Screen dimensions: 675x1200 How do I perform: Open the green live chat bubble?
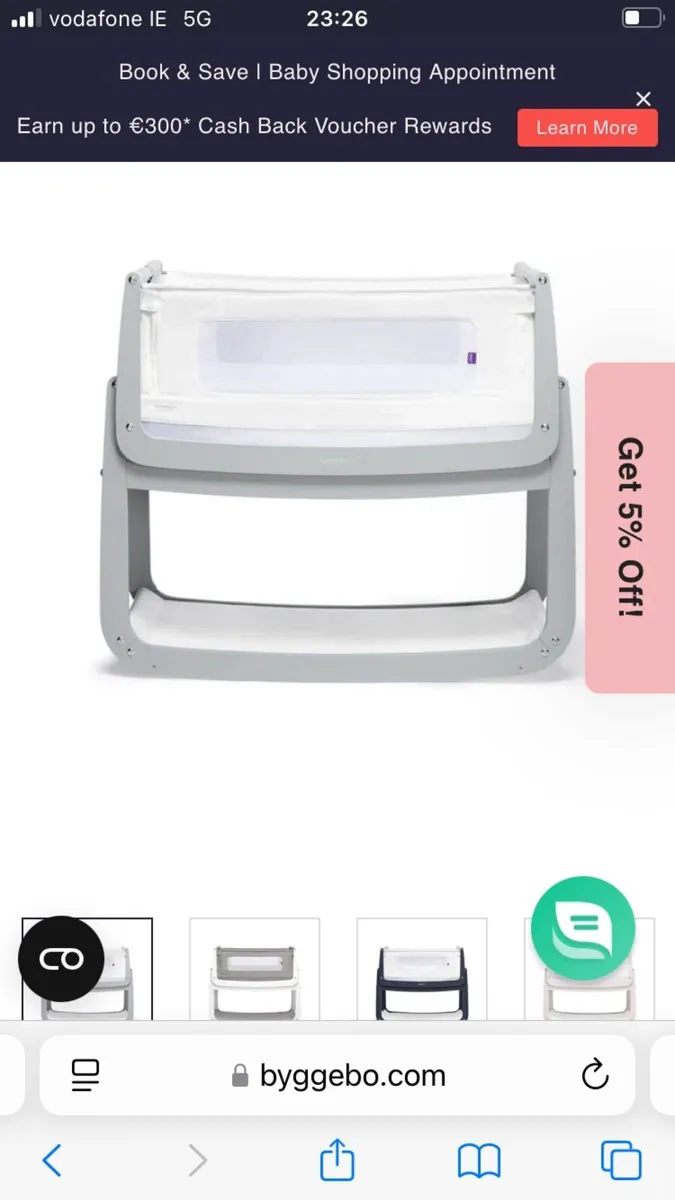(x=582, y=928)
